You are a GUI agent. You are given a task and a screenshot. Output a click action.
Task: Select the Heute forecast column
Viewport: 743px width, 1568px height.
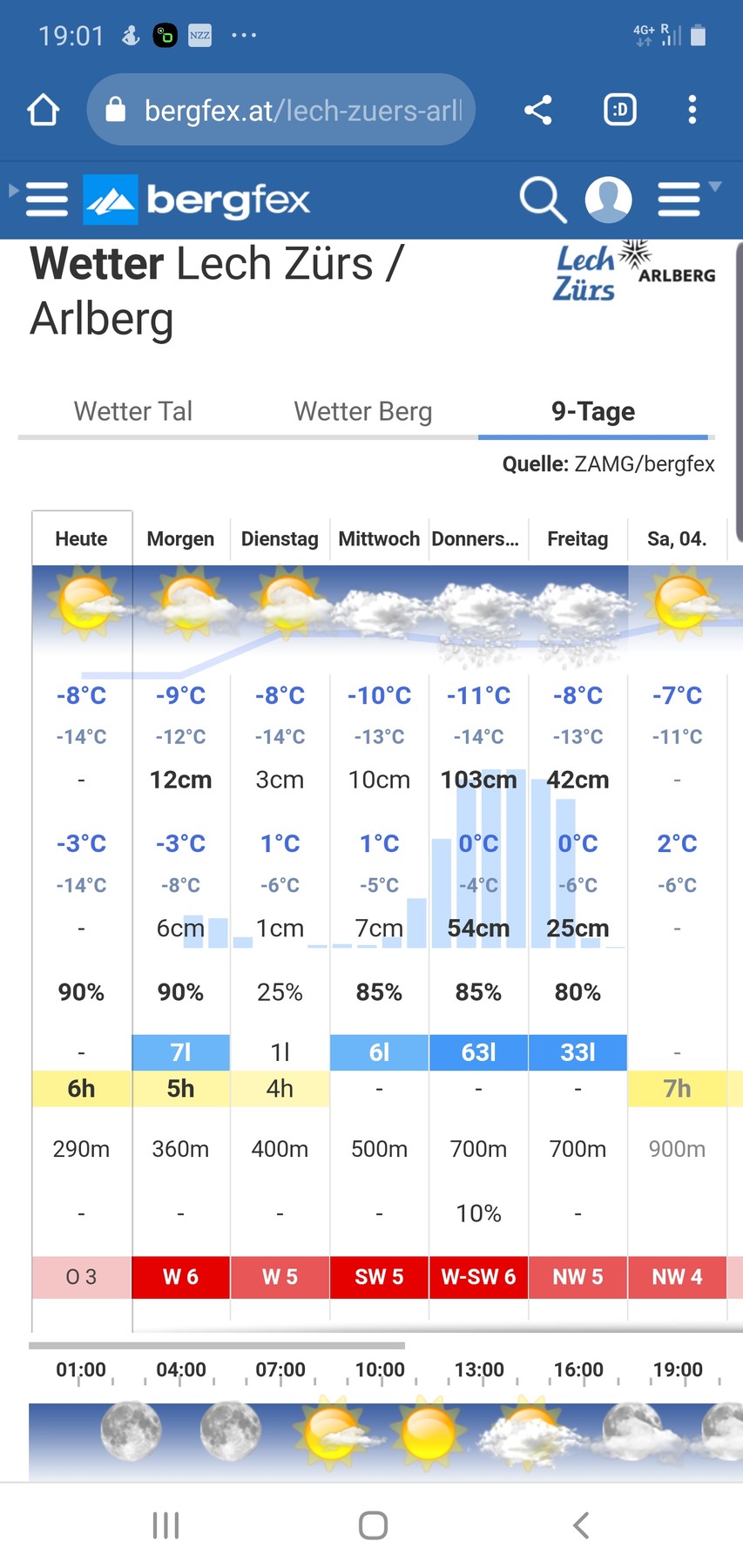coord(82,539)
